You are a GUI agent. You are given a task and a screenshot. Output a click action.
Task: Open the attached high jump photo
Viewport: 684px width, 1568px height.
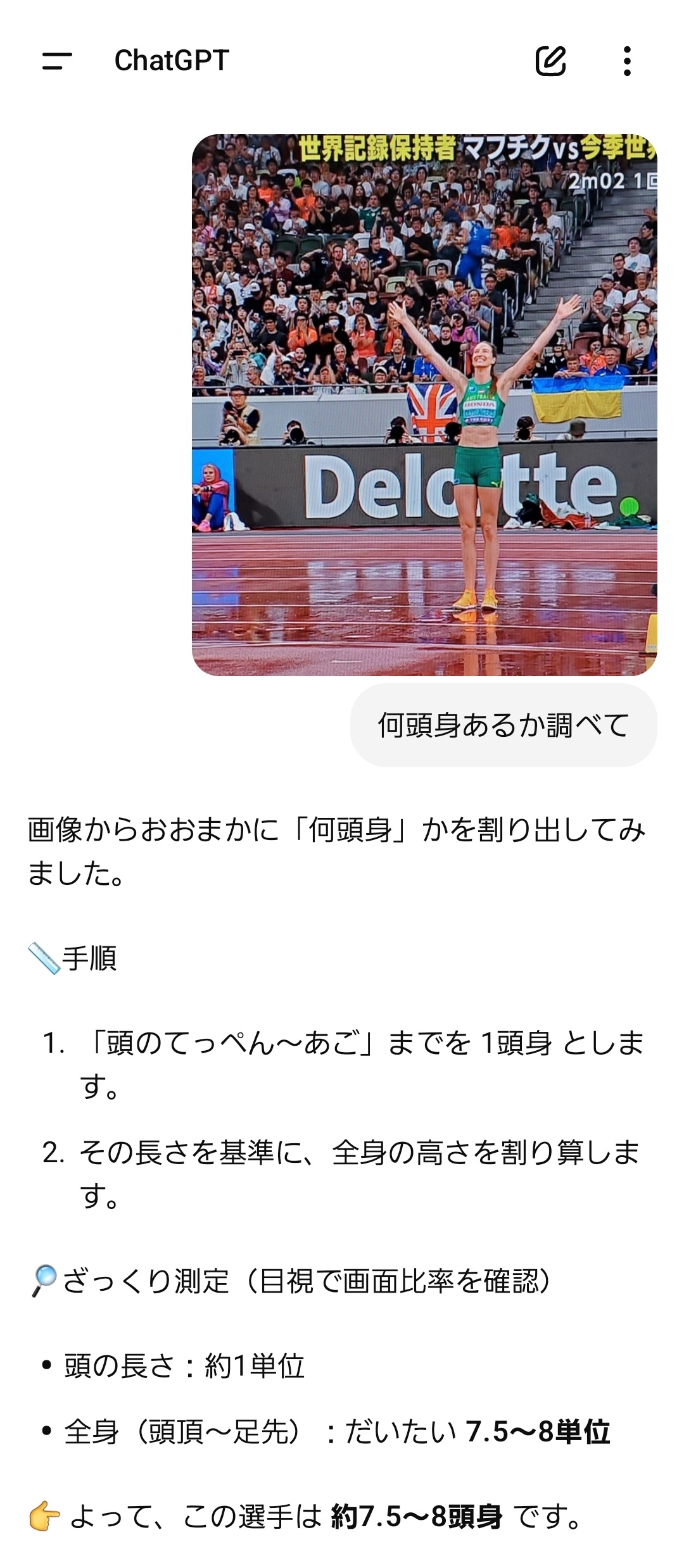click(x=424, y=405)
